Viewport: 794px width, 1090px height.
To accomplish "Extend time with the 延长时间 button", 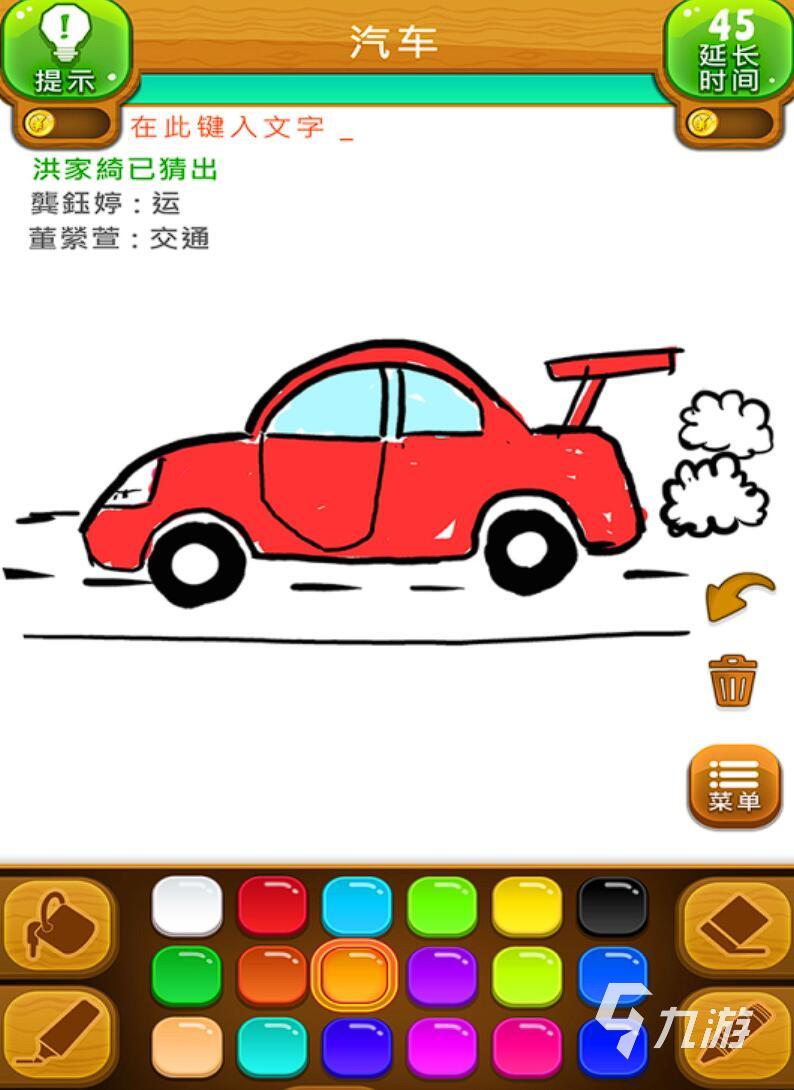I will pos(729,48).
